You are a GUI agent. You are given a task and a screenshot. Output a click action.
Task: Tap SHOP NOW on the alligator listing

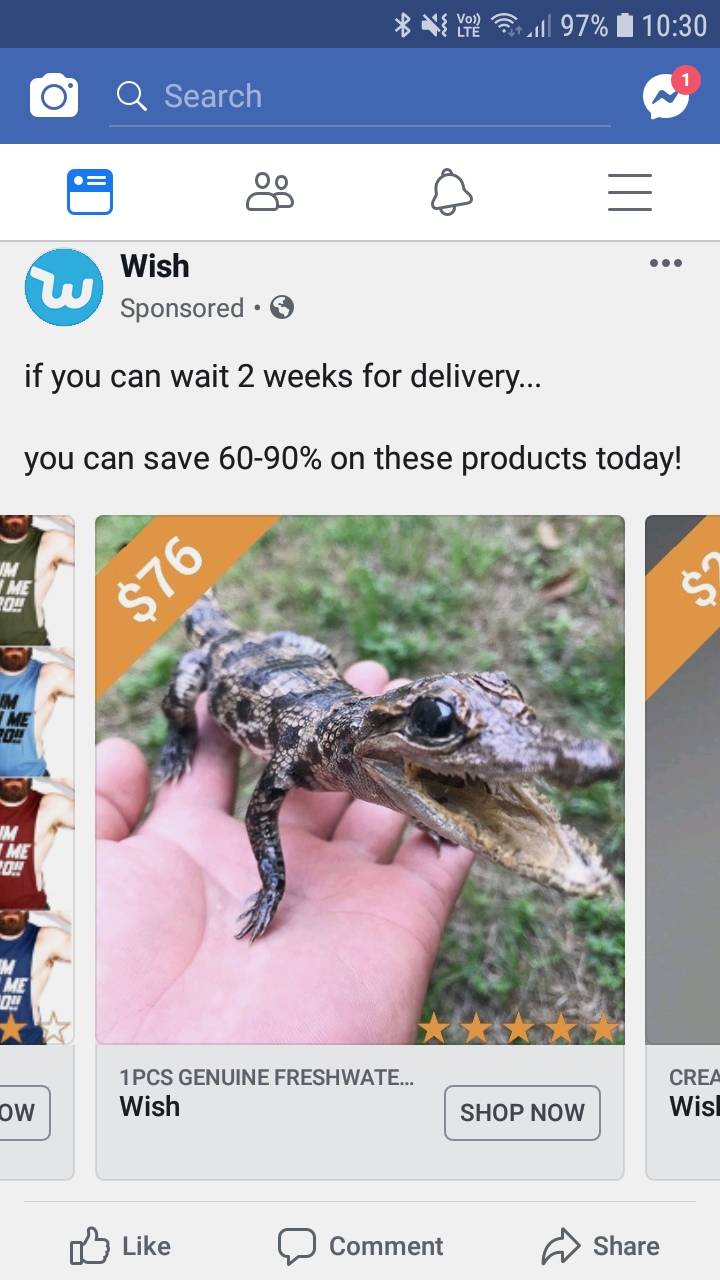pos(522,1112)
